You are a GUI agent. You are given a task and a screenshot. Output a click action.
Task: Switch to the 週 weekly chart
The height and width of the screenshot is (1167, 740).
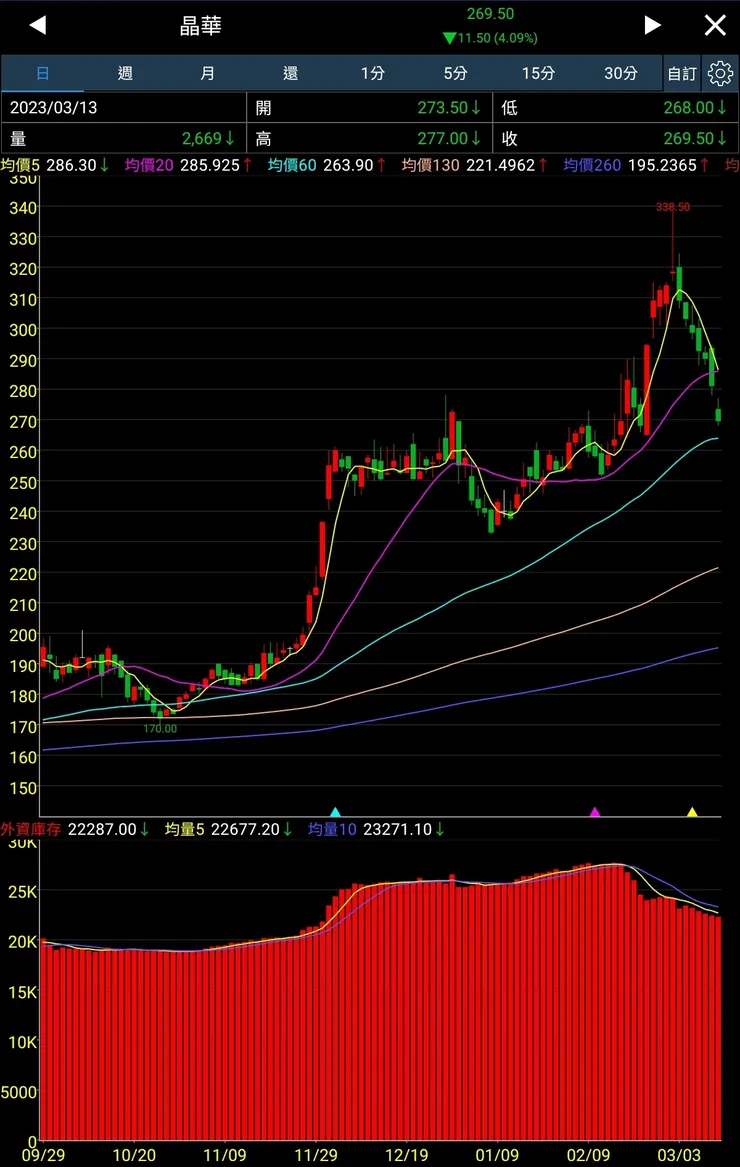(x=125, y=73)
